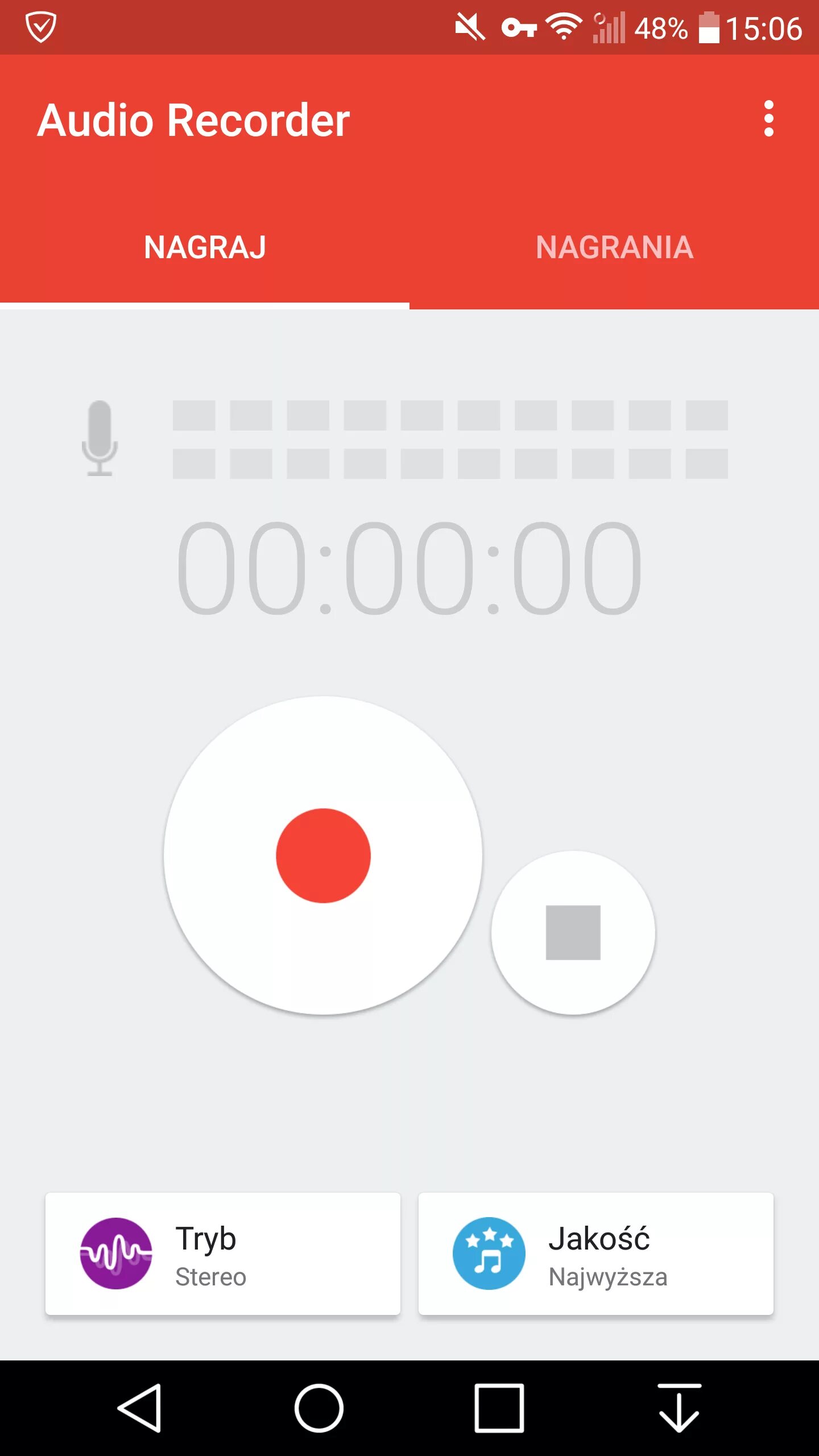The image size is (819, 1456).
Task: Start recording with the red button
Action: (323, 855)
